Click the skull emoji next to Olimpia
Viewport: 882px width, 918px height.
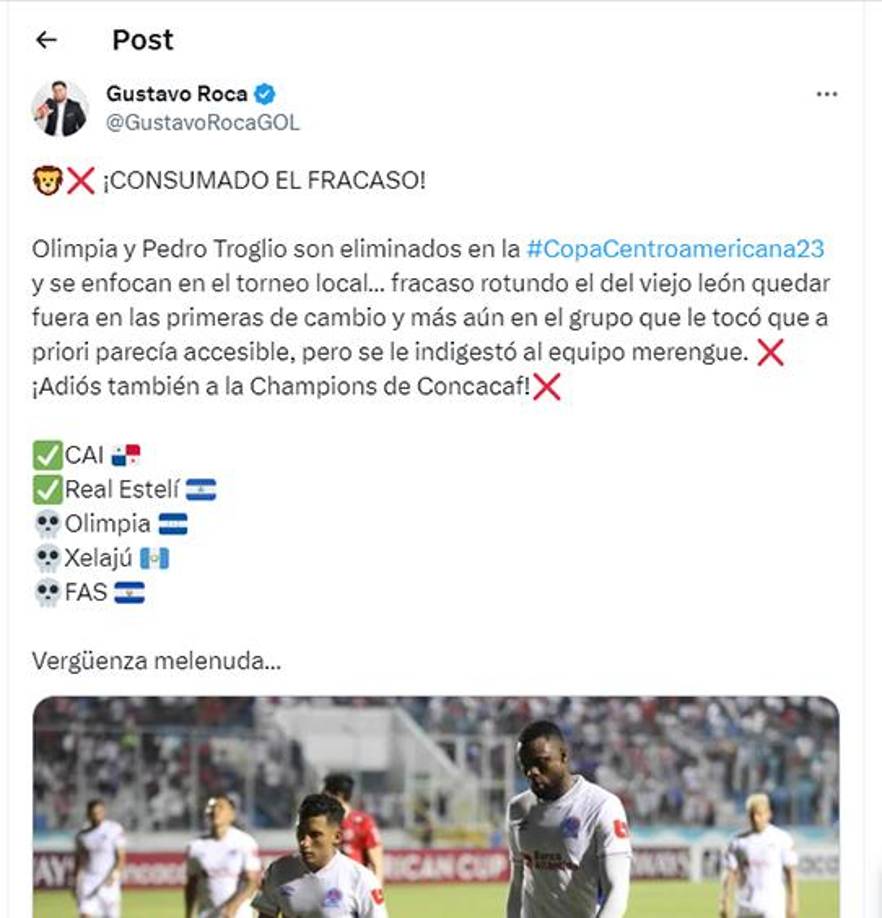pos(47,521)
